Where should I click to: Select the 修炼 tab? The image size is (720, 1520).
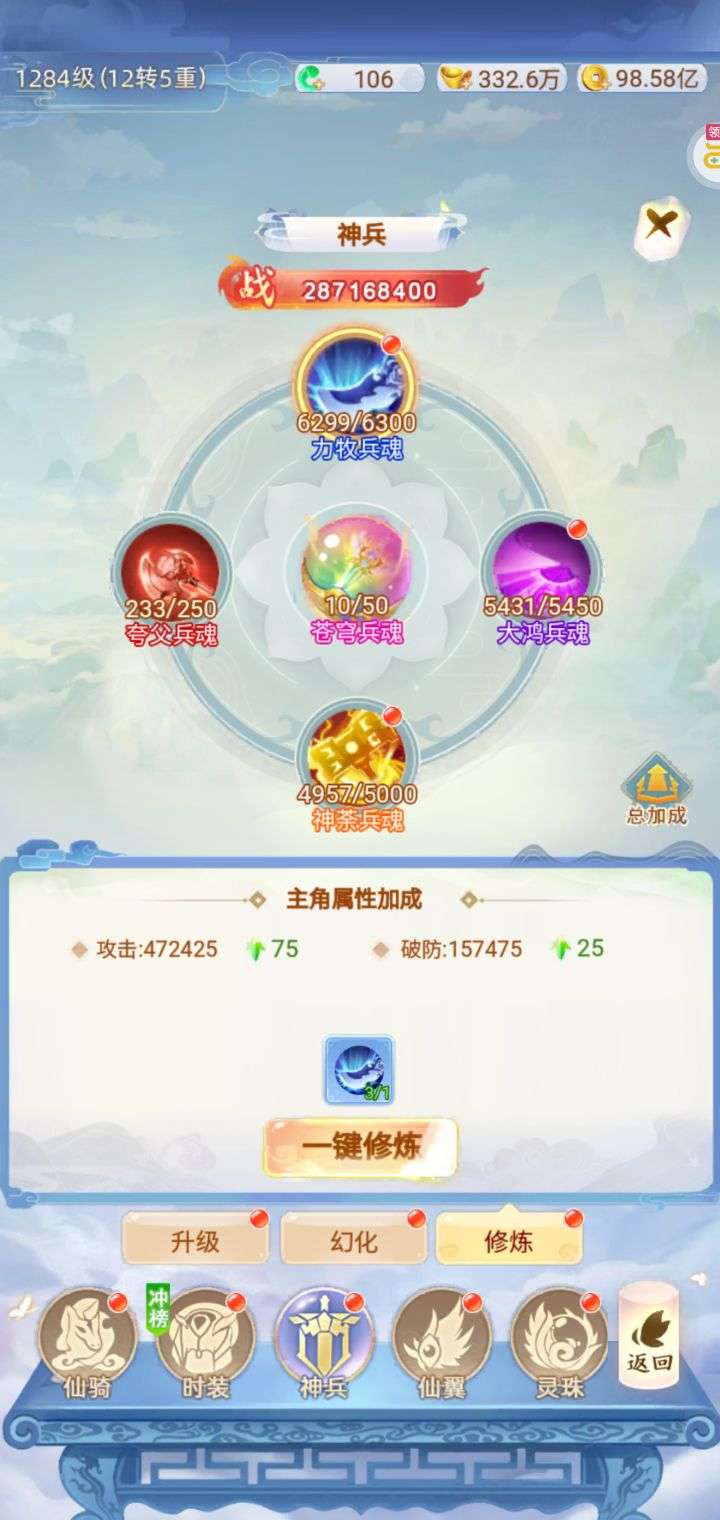point(509,1241)
